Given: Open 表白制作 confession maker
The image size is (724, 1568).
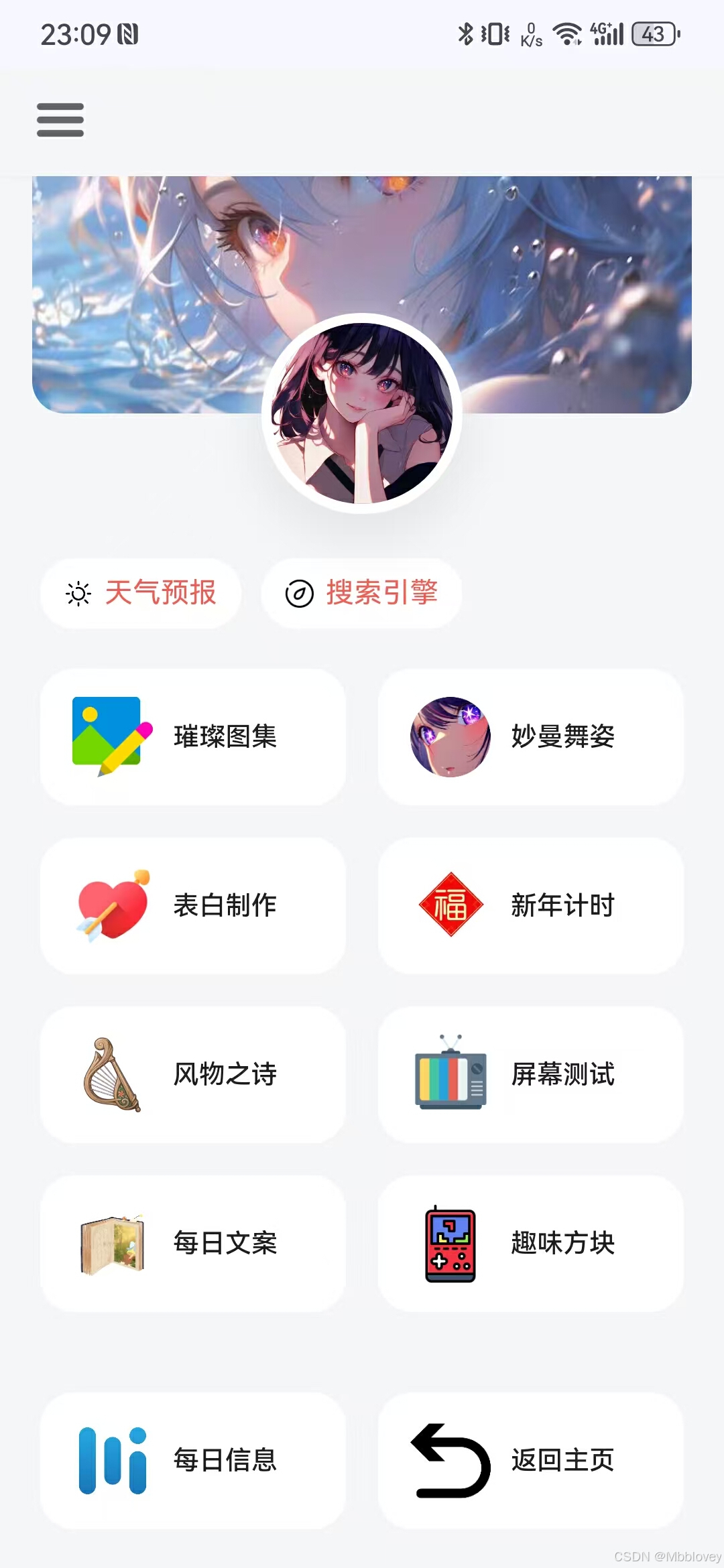Looking at the screenshot, I should (x=193, y=905).
